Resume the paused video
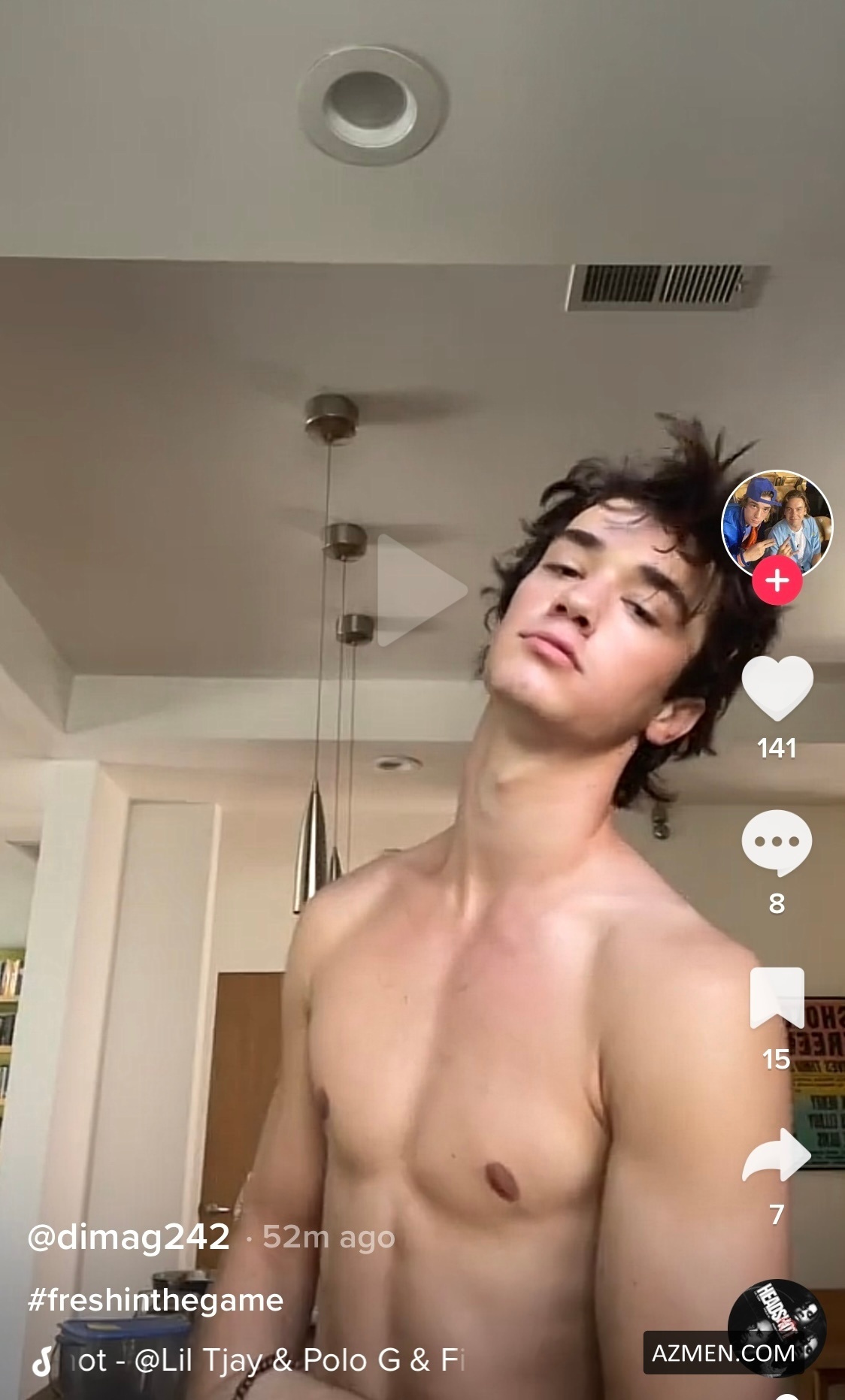845x1400 pixels. (x=422, y=591)
